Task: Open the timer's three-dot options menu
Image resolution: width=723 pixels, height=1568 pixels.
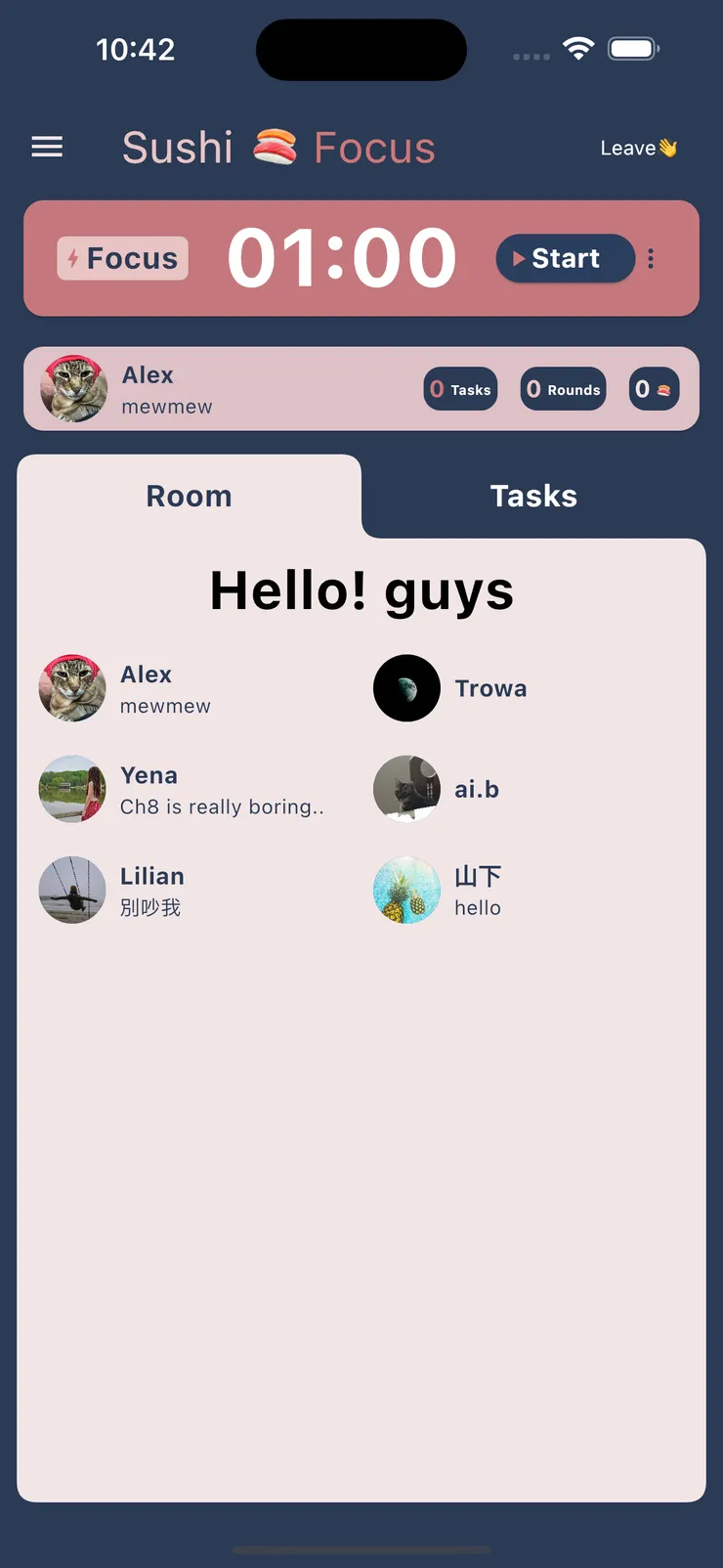Action: pos(651,259)
